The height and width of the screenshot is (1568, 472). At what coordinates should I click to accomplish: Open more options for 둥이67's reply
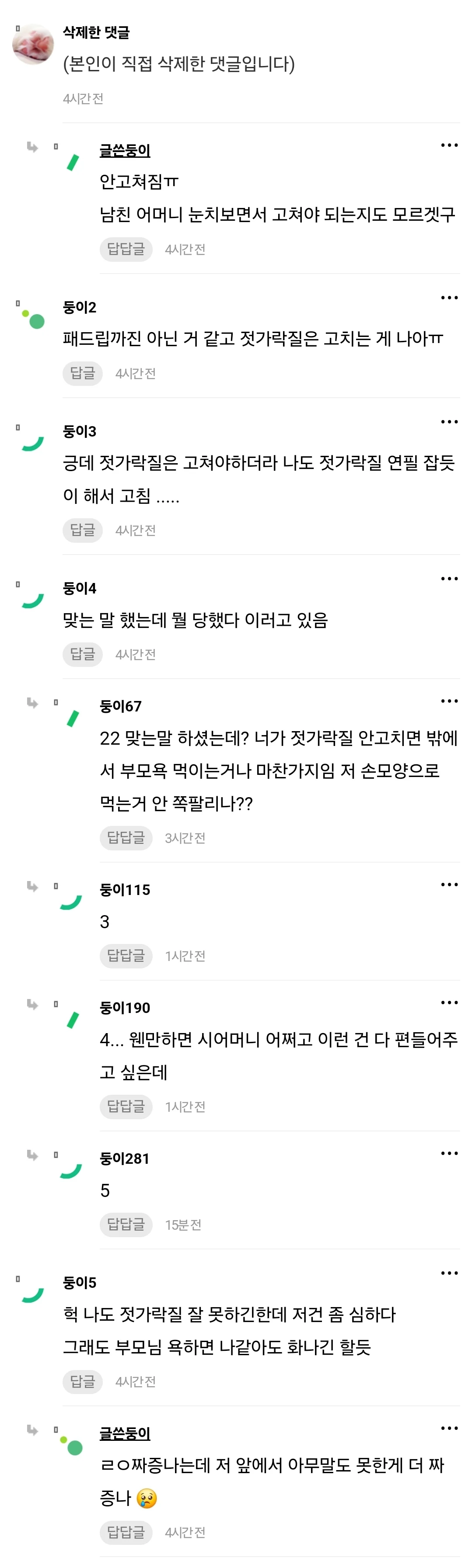pyautogui.click(x=449, y=702)
